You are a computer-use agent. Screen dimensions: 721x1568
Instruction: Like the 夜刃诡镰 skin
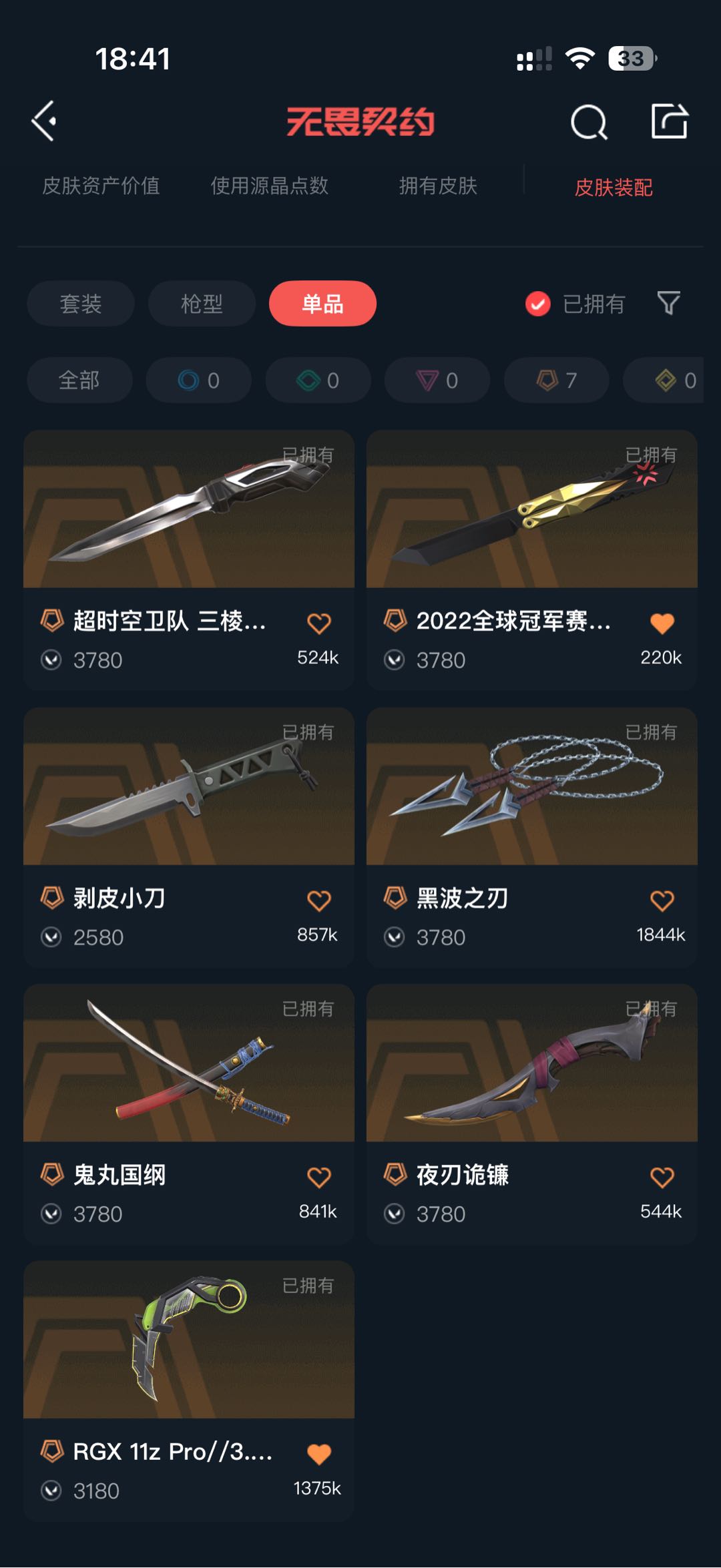coord(662,1178)
